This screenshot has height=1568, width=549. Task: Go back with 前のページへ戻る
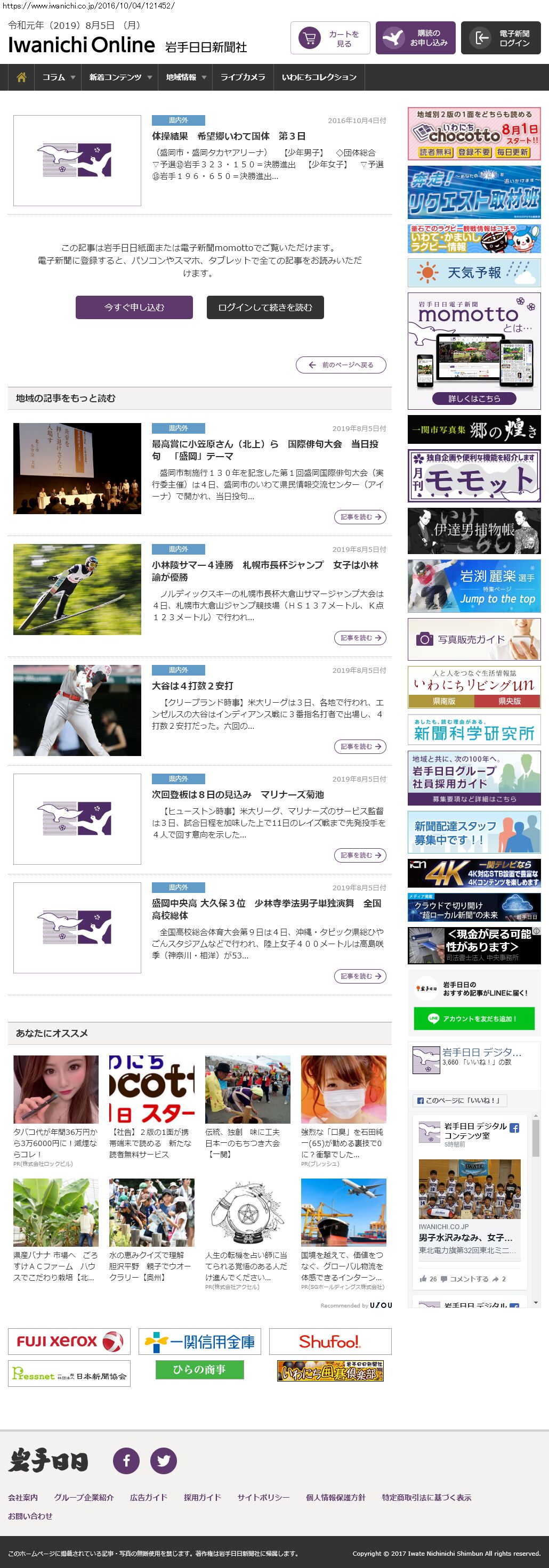pyautogui.click(x=341, y=365)
